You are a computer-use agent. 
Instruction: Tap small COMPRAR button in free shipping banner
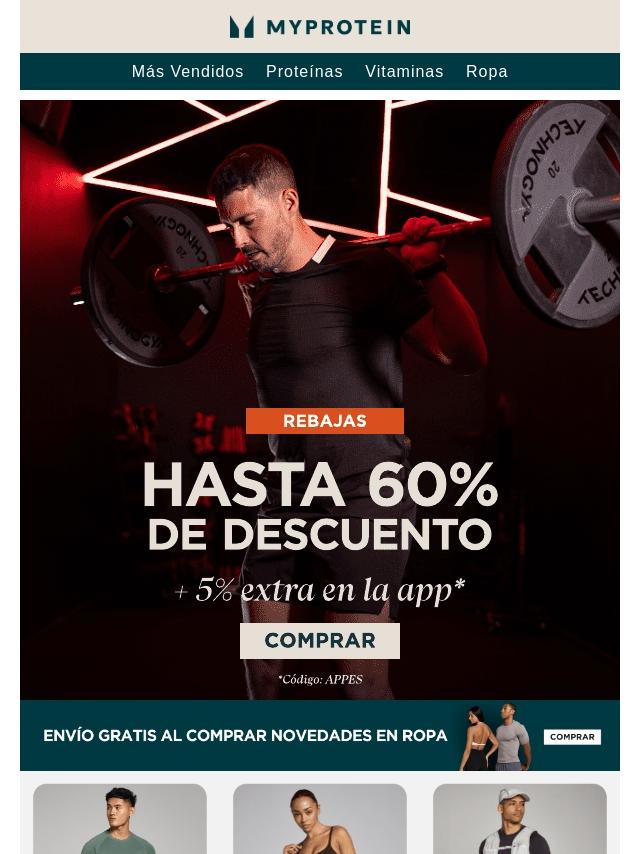pos(572,737)
